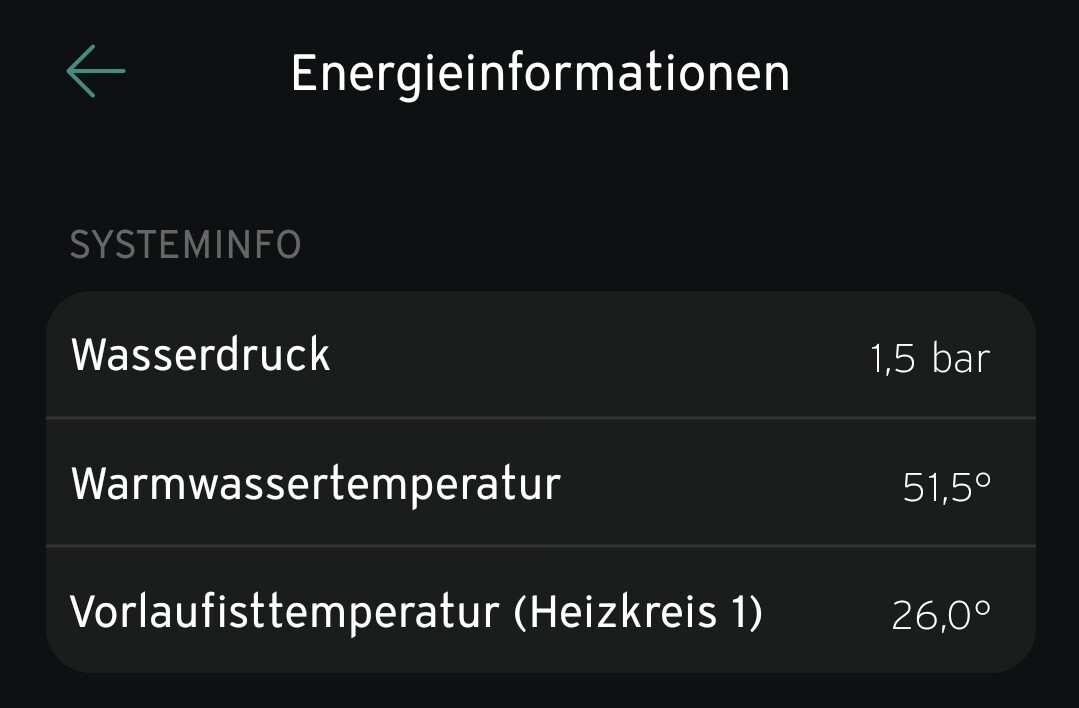Go back using the arrow icon

click(95, 71)
